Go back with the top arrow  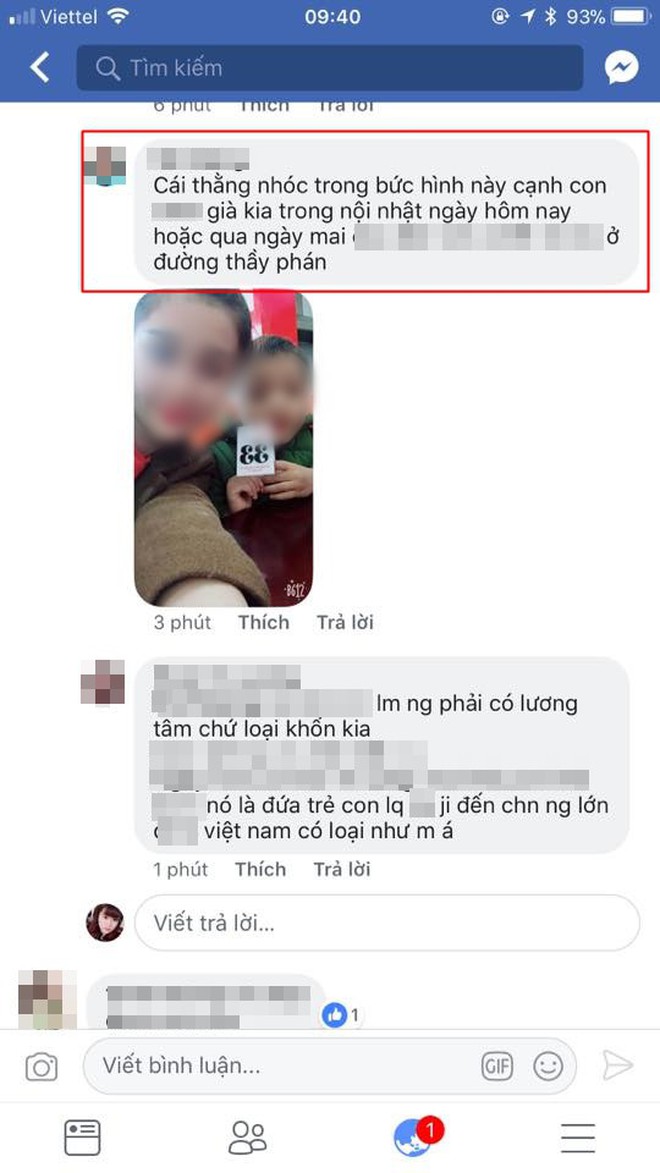(x=40, y=68)
